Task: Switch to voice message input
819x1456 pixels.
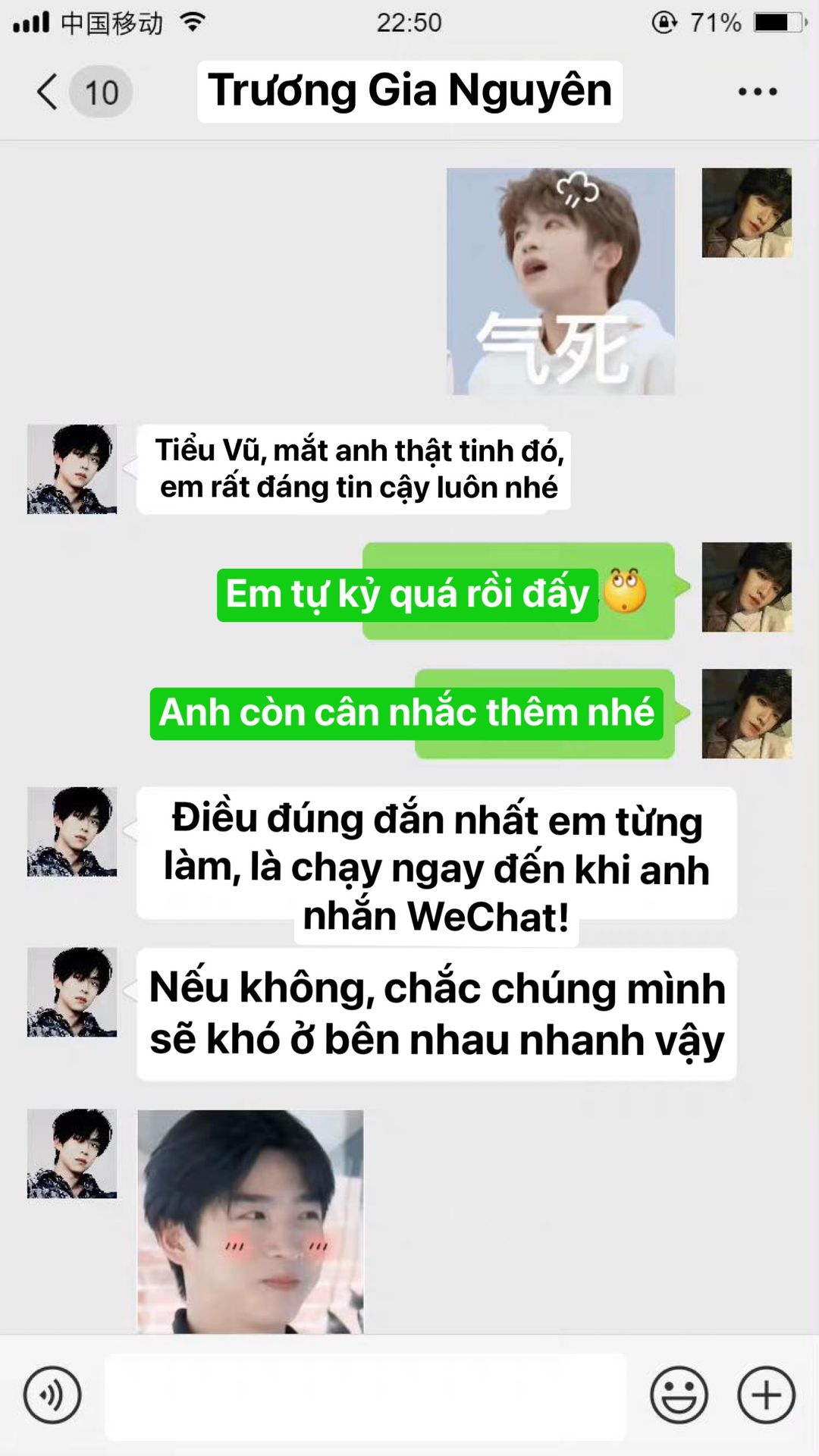Action: (52, 1395)
